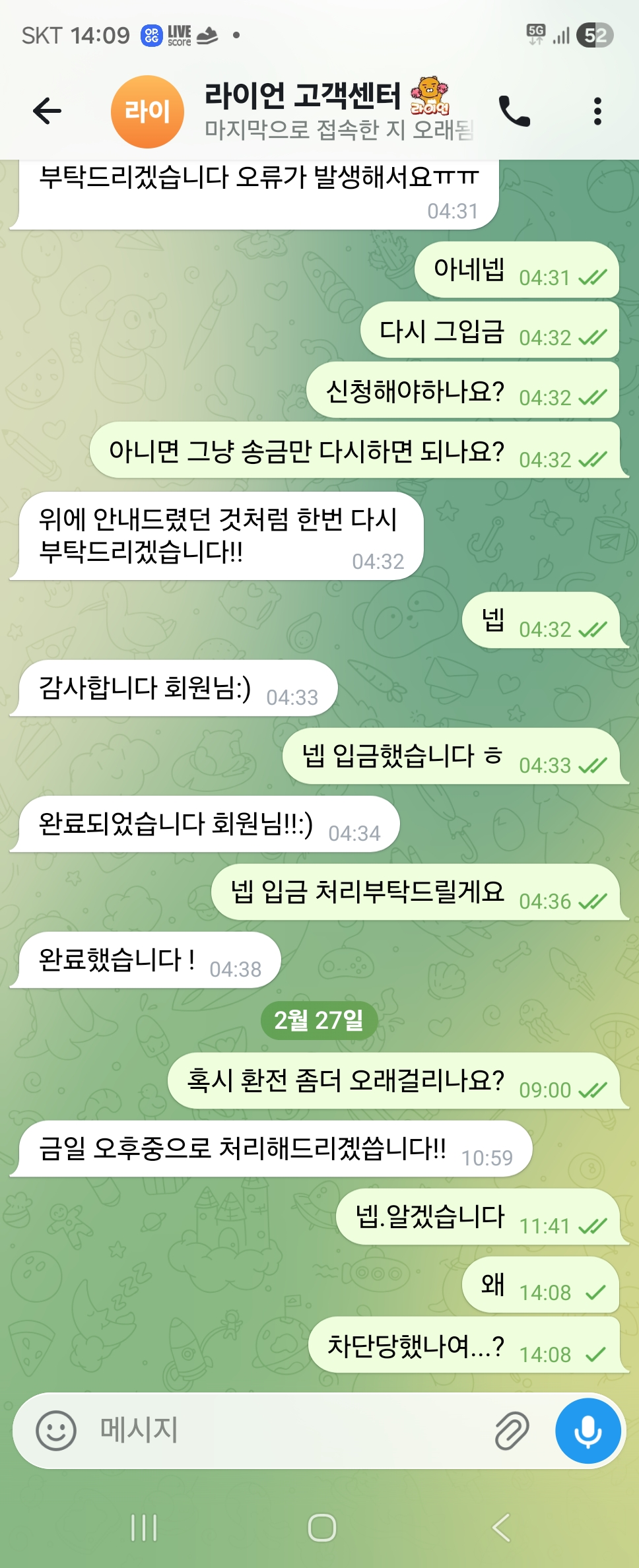Go back to the chat list

click(x=48, y=111)
